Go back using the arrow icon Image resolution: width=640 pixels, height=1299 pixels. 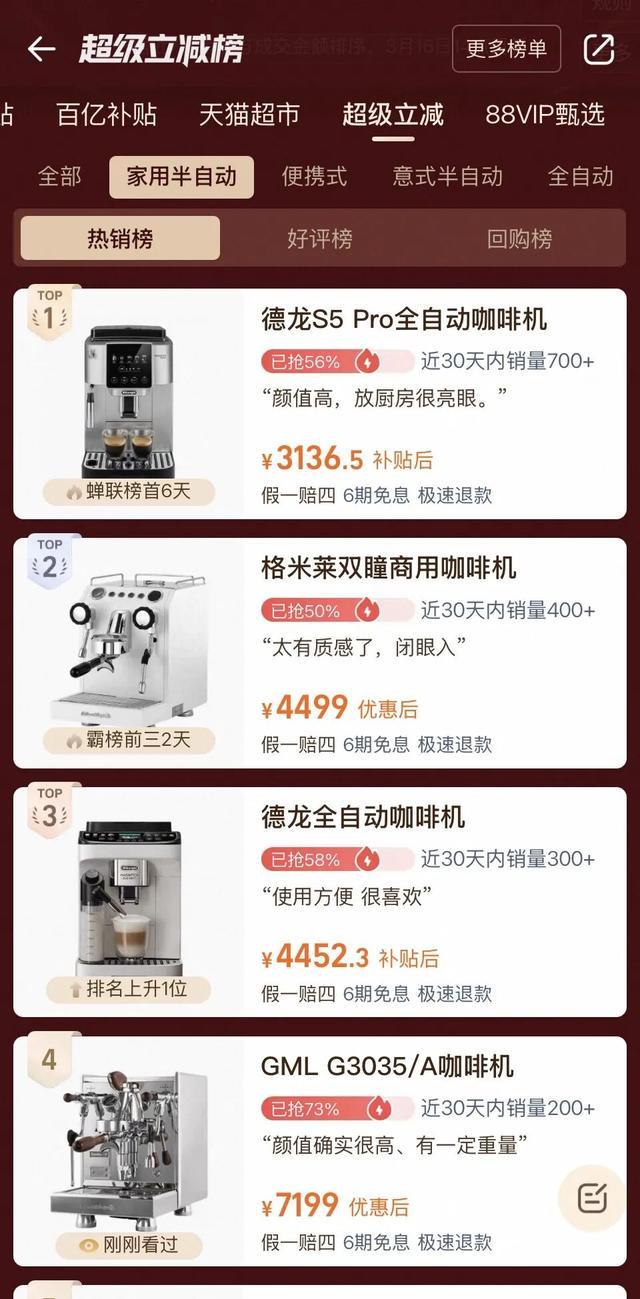pyautogui.click(x=41, y=48)
